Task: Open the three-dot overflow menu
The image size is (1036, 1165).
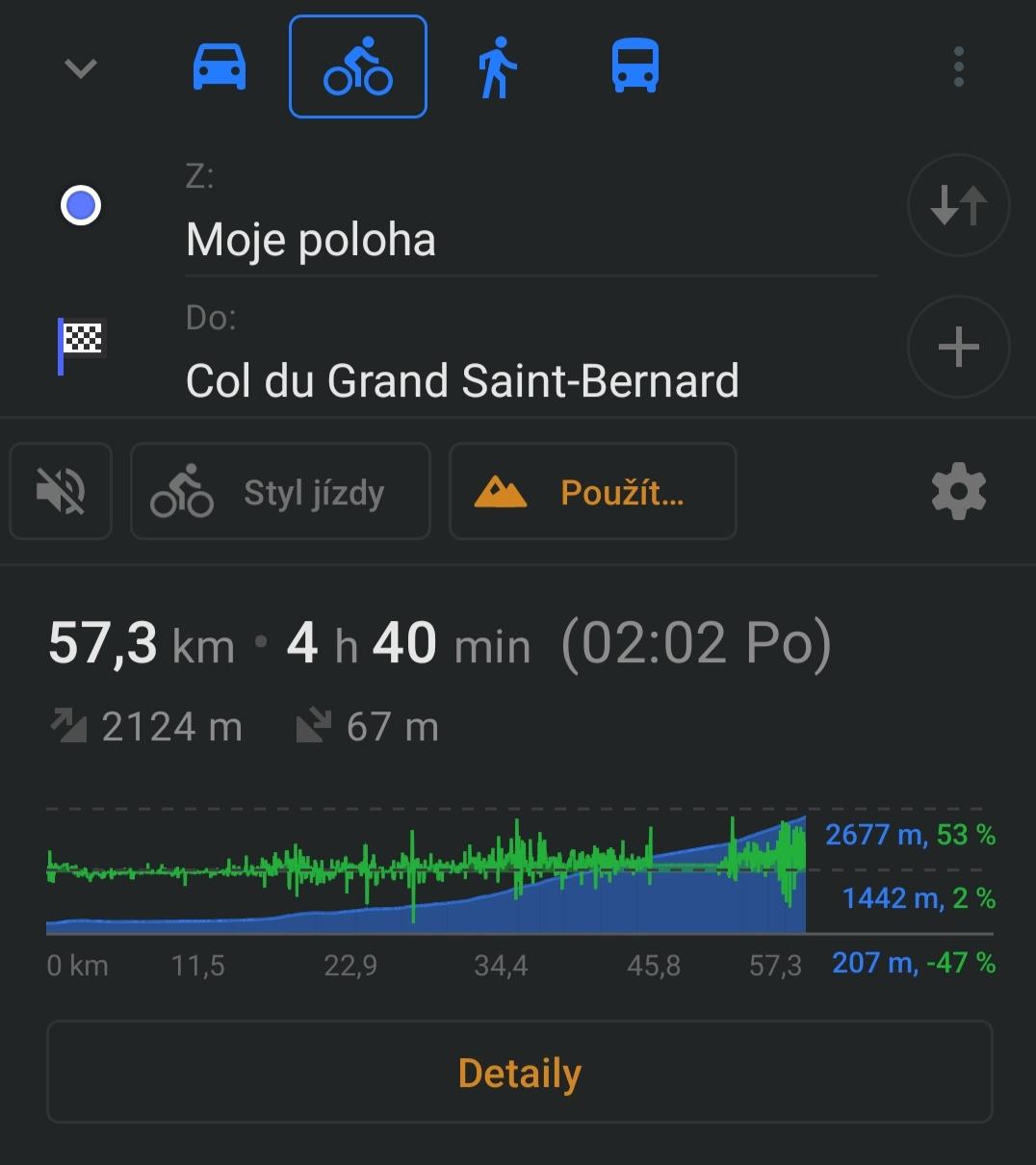Action: 958,67
